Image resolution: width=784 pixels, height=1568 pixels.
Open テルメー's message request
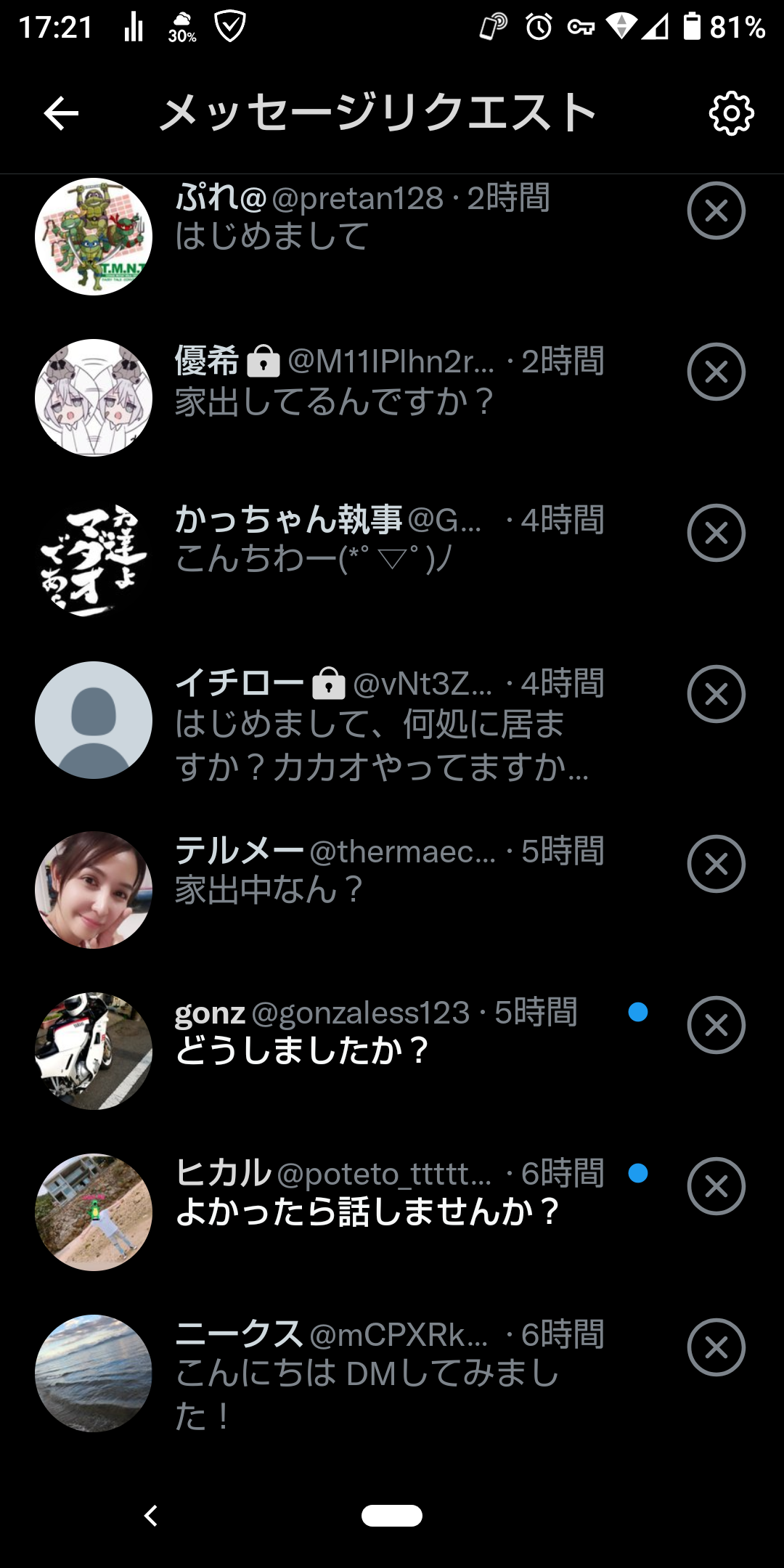click(363, 871)
